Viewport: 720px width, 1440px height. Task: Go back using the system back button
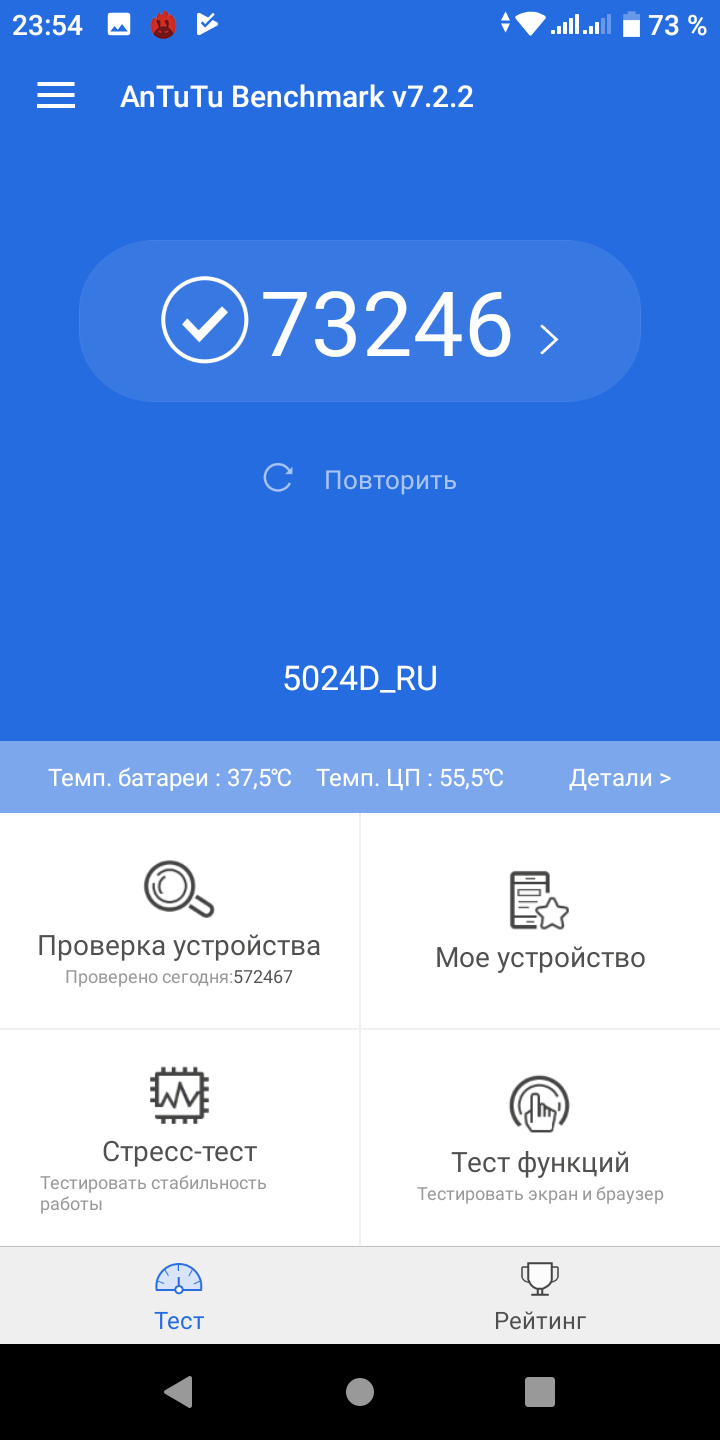[178, 1391]
